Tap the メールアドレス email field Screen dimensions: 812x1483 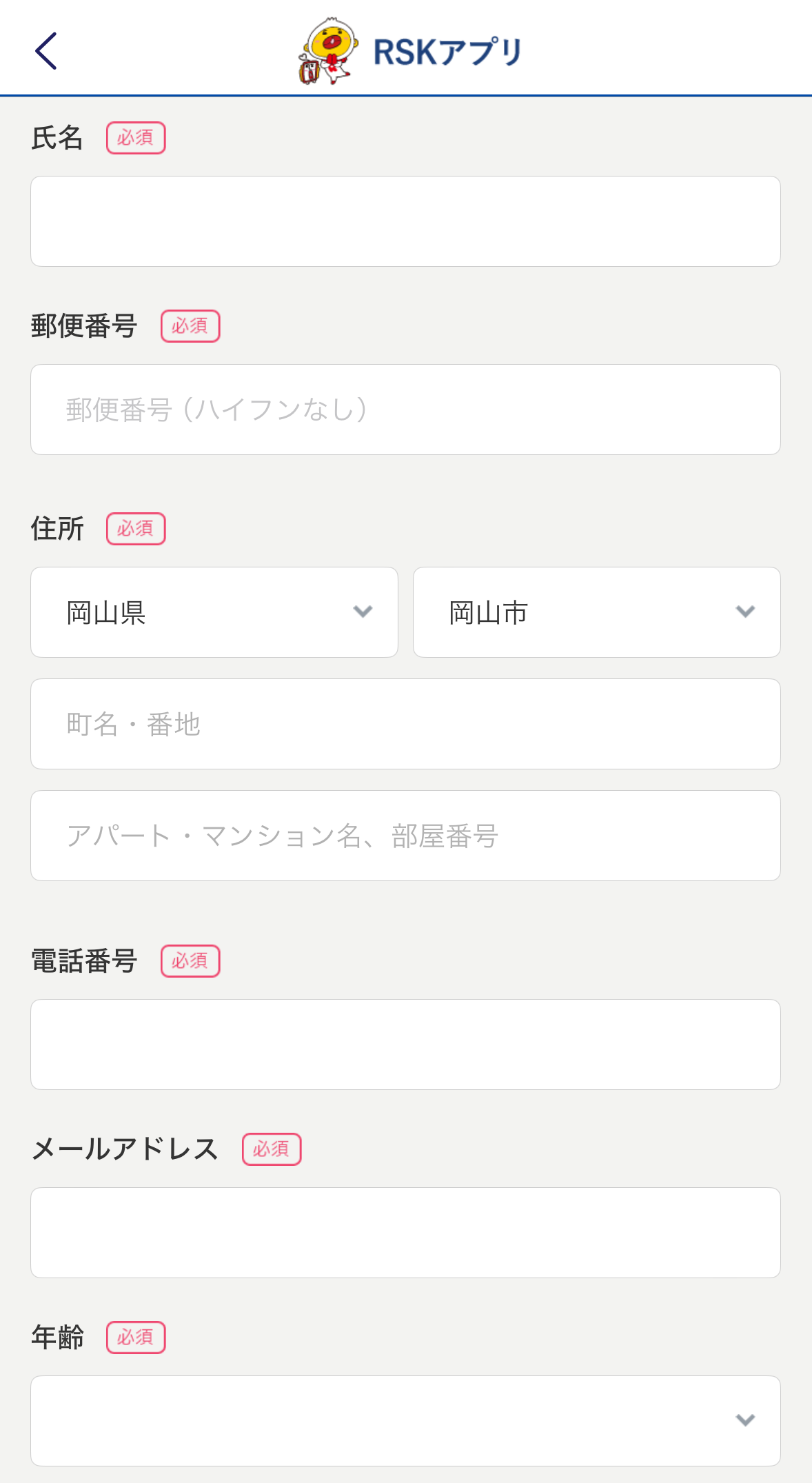(x=405, y=1233)
